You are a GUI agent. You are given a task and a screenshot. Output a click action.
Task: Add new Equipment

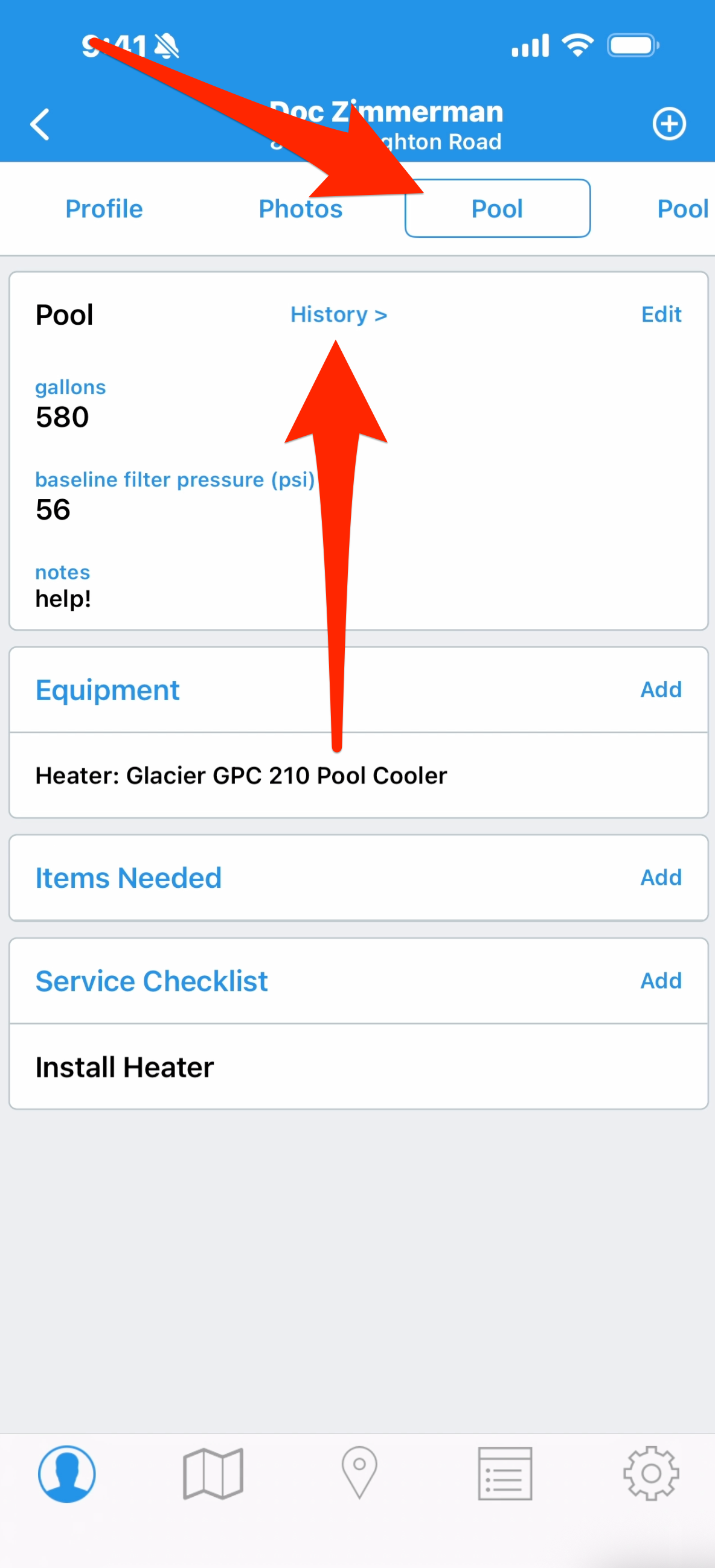tap(660, 690)
